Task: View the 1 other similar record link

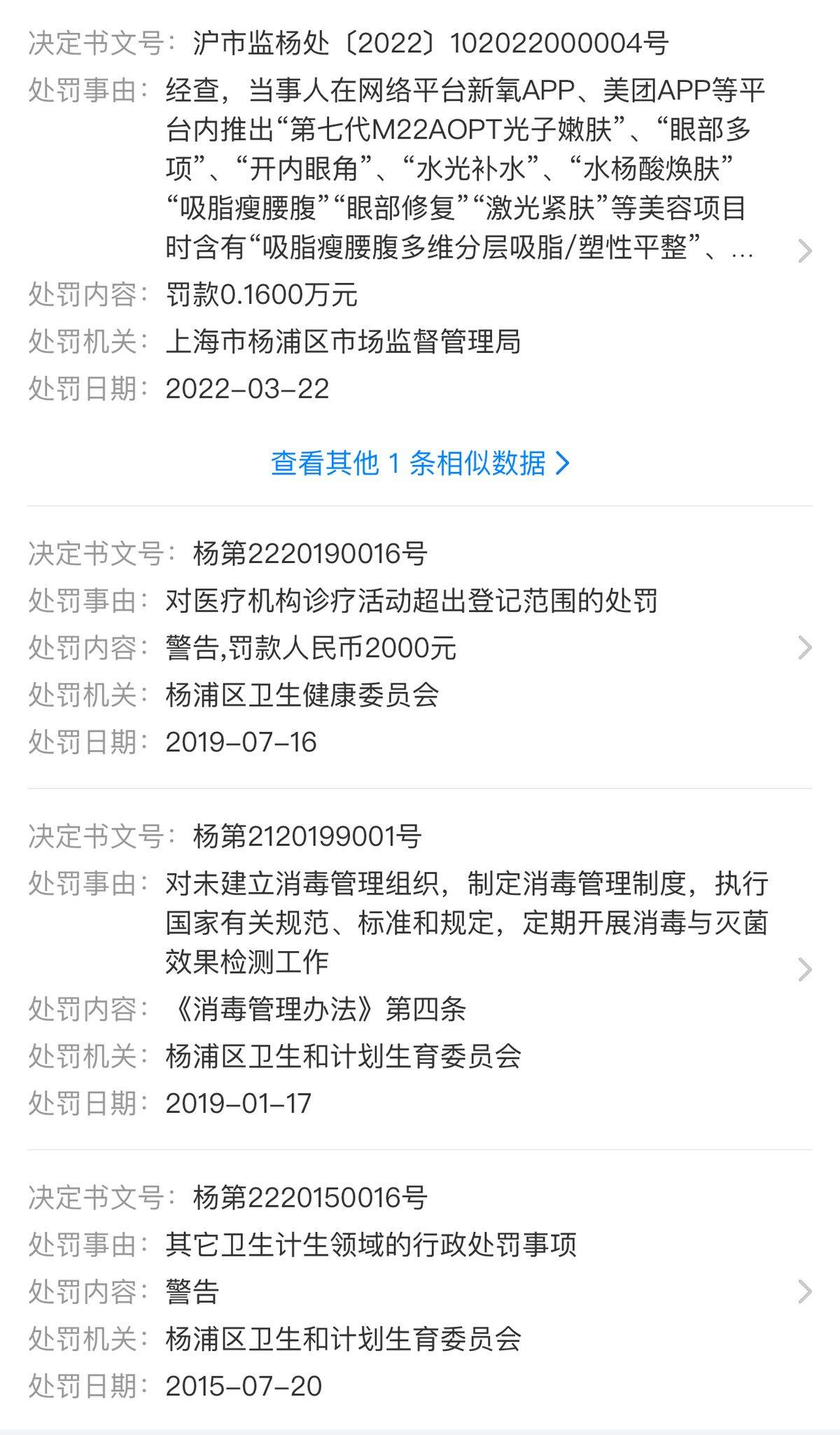Action: [x=420, y=463]
